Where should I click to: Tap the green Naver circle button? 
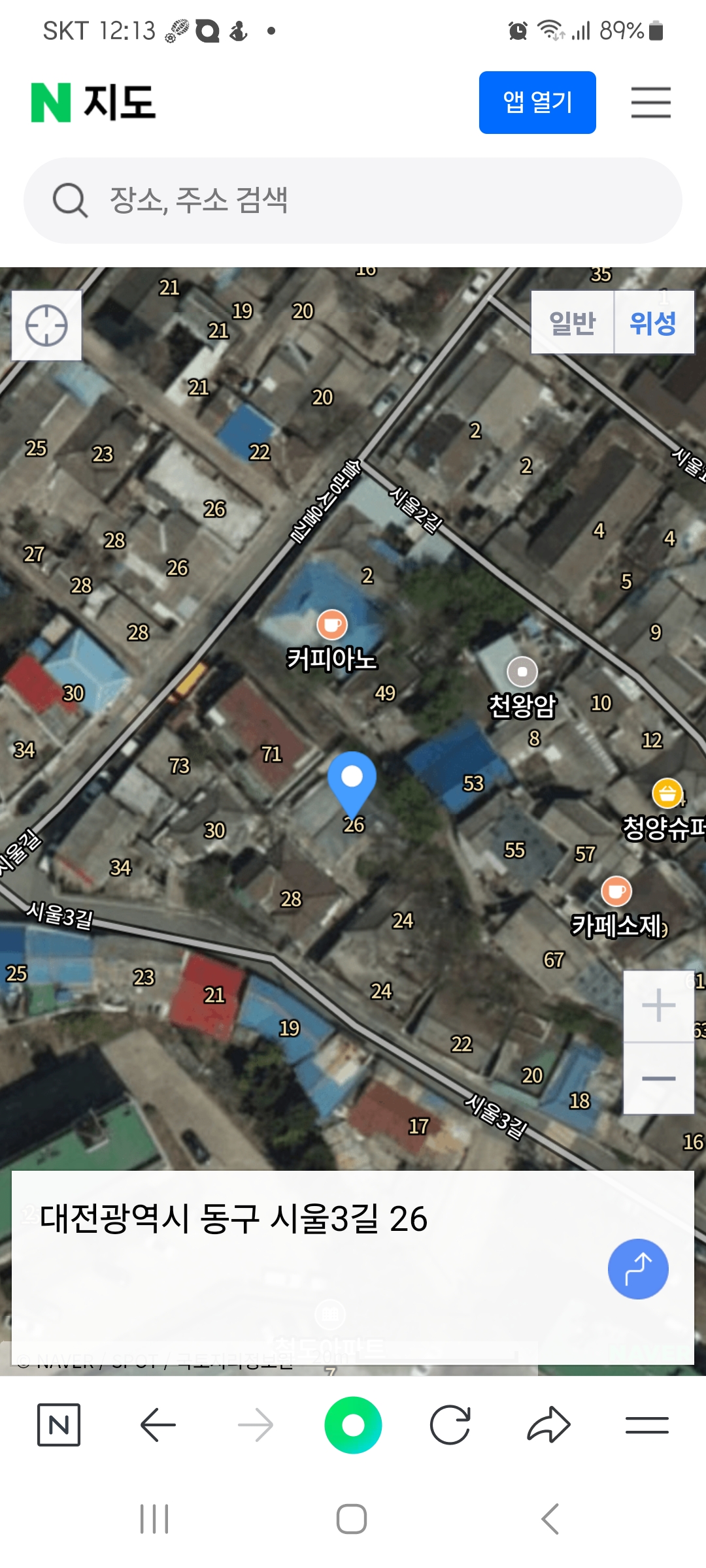pos(353,1425)
